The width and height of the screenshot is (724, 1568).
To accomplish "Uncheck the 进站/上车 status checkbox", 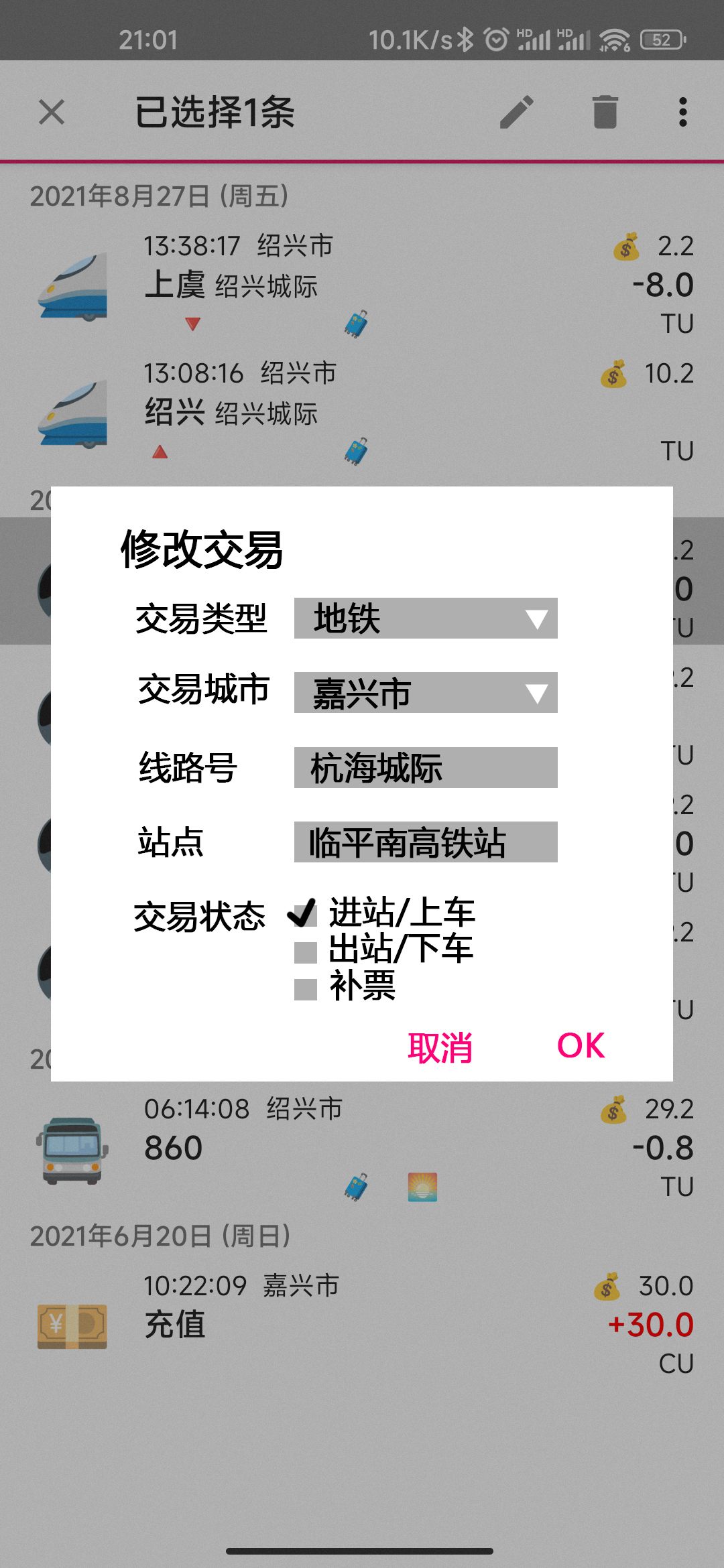I will coord(304,914).
